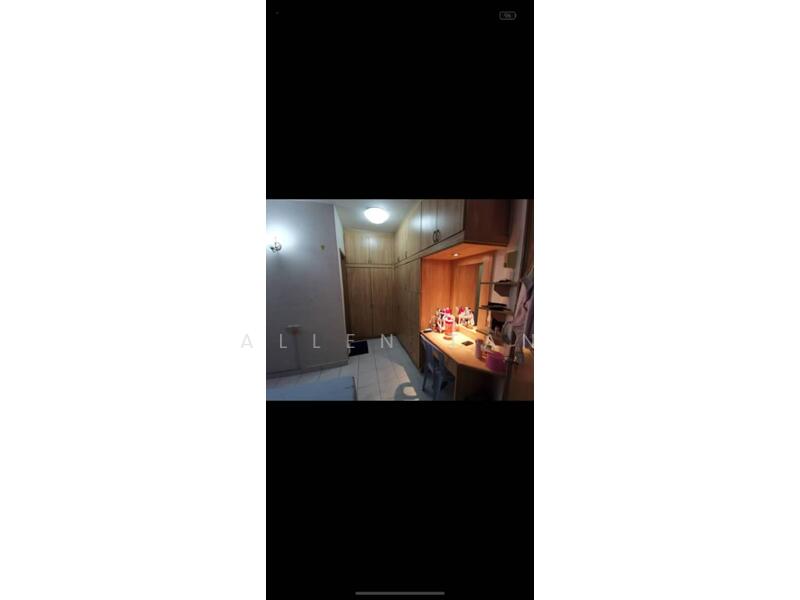This screenshot has width=800, height=600.
Task: Tap the full-screen room photo
Action: [400, 300]
